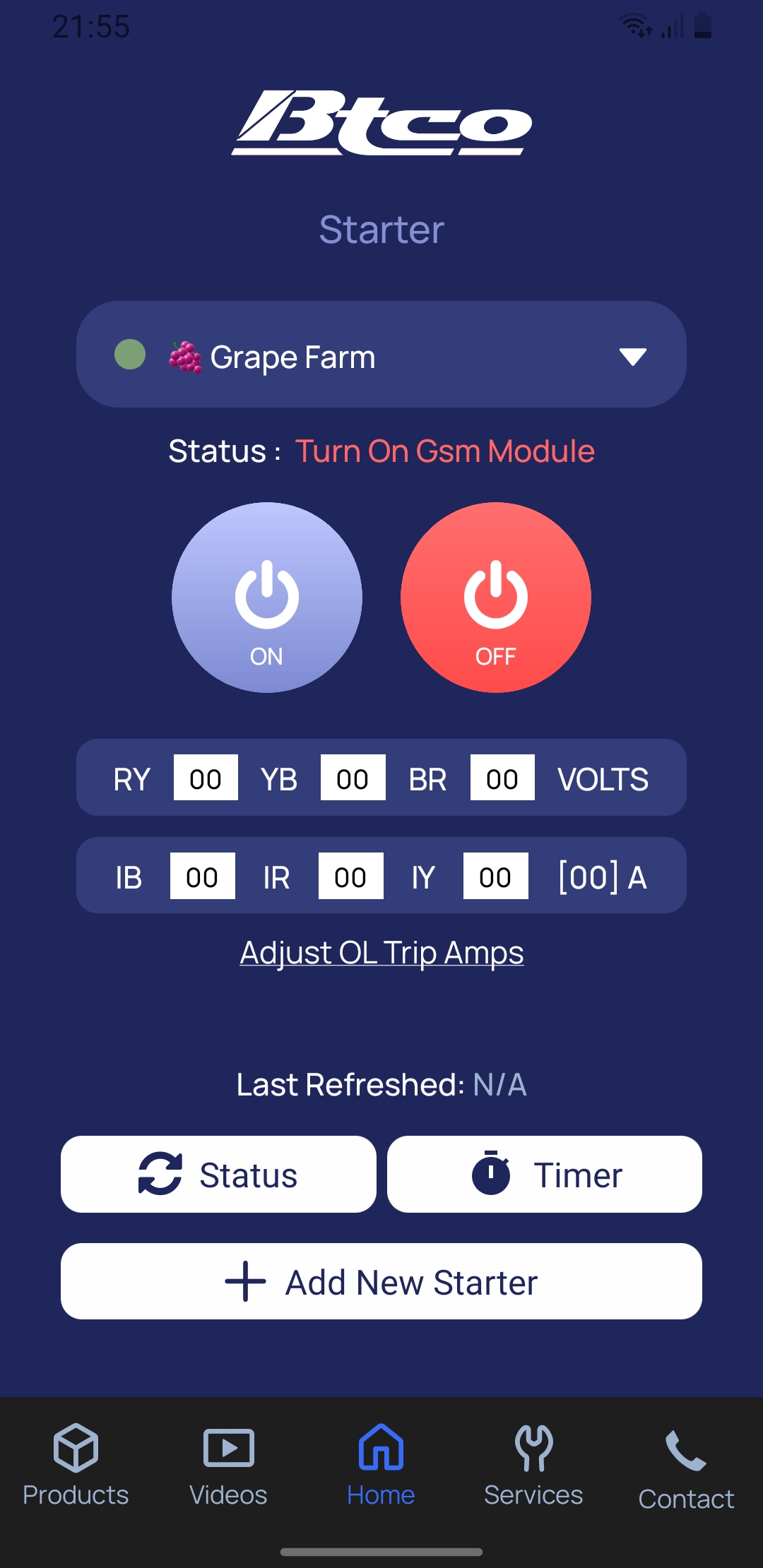This screenshot has height=1568, width=763.
Task: Open the Services tab
Action: pyautogui.click(x=533, y=1466)
